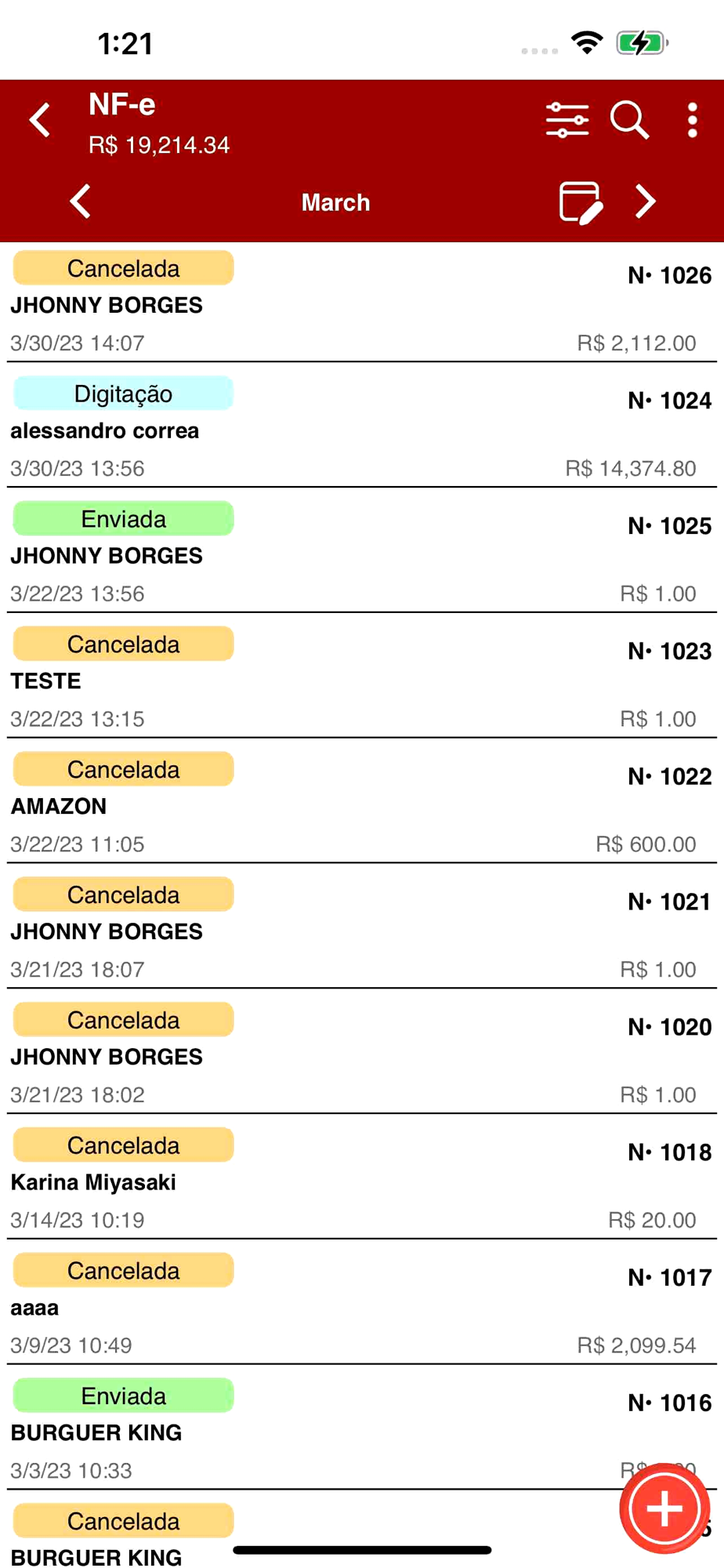
Task: Open invoice N° 1020
Action: (360, 1058)
